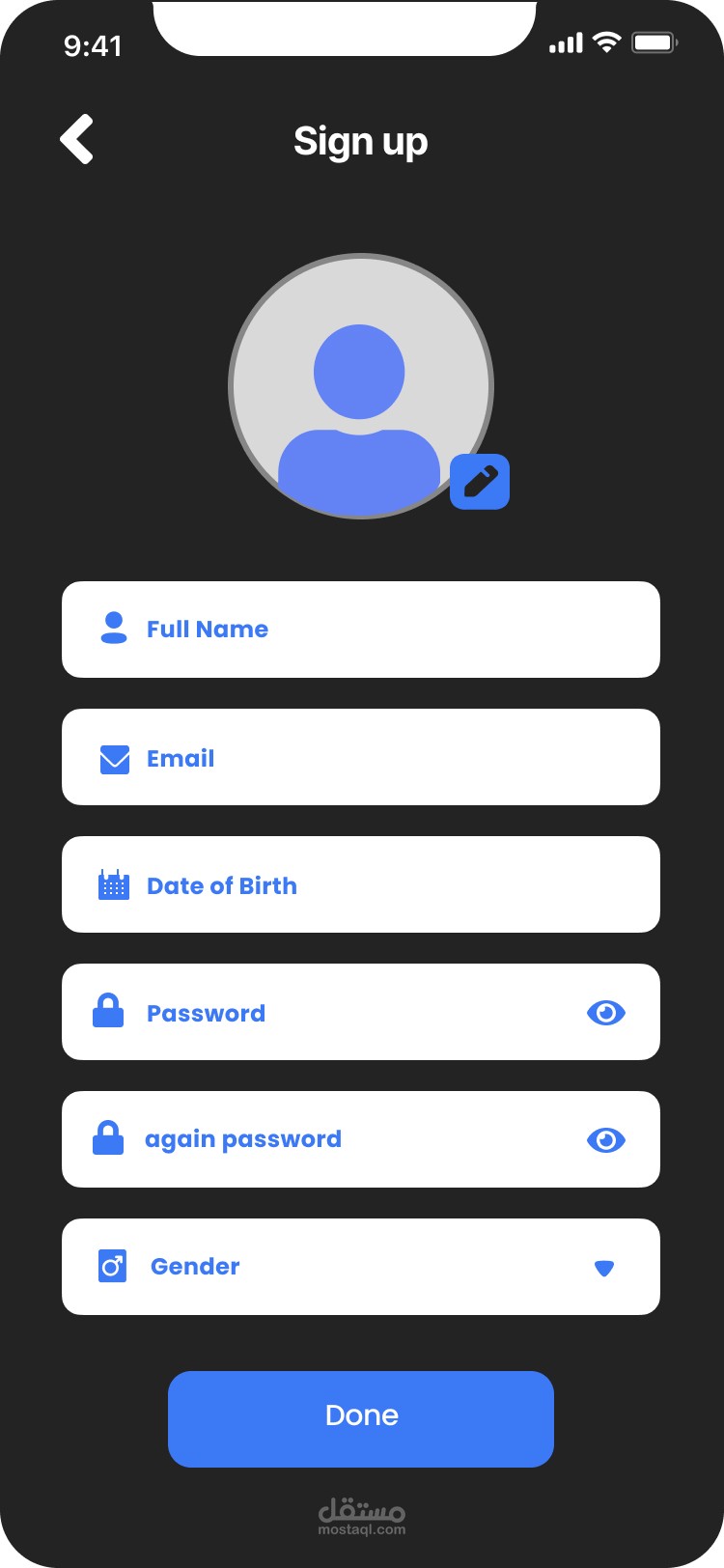Open the Date of Birth field
Screen dimensions: 724x1568
click(361, 884)
